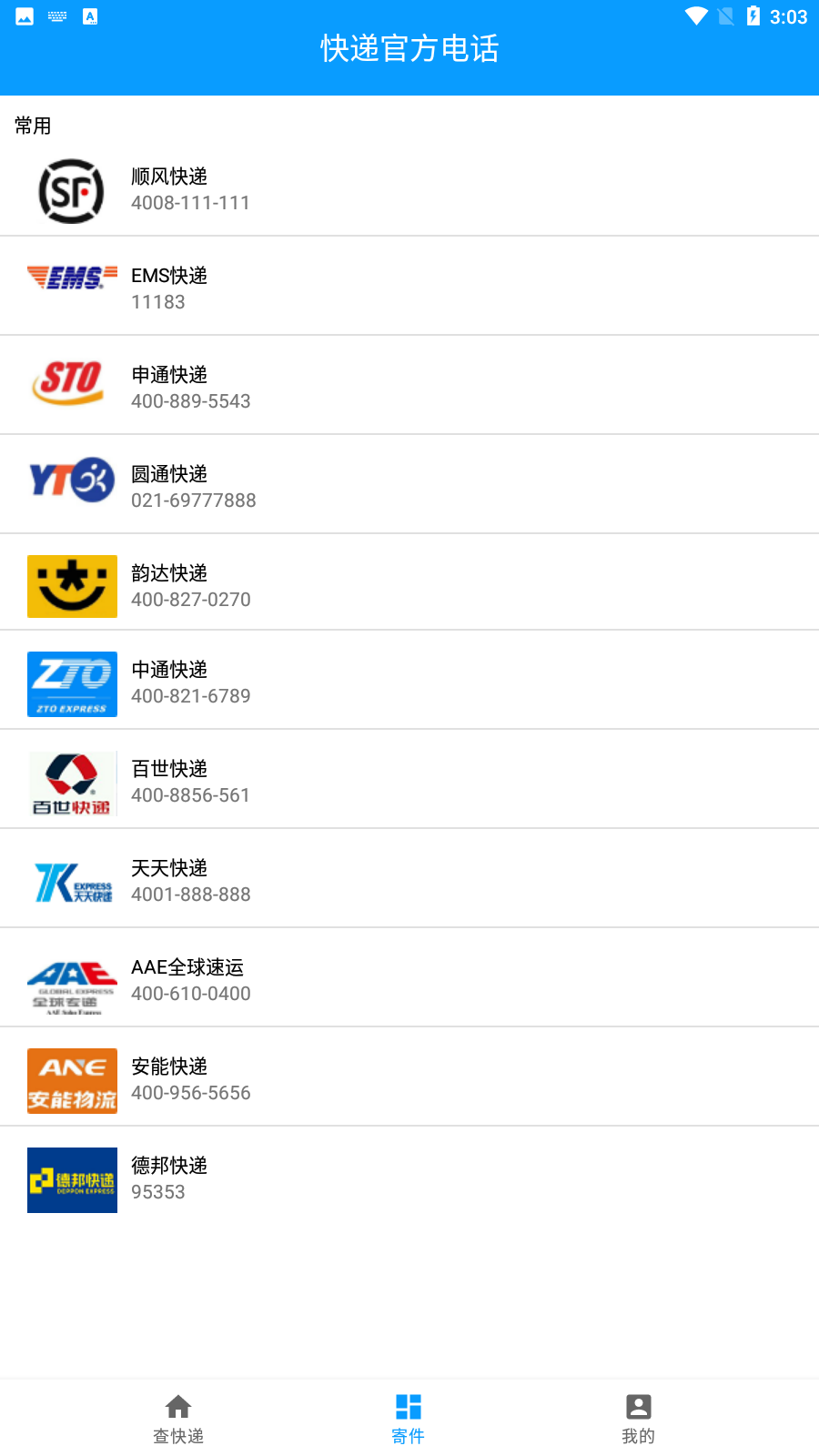The height and width of the screenshot is (1456, 819).
Task: Tap the 申通快递 hotline row
Action: click(x=409, y=387)
